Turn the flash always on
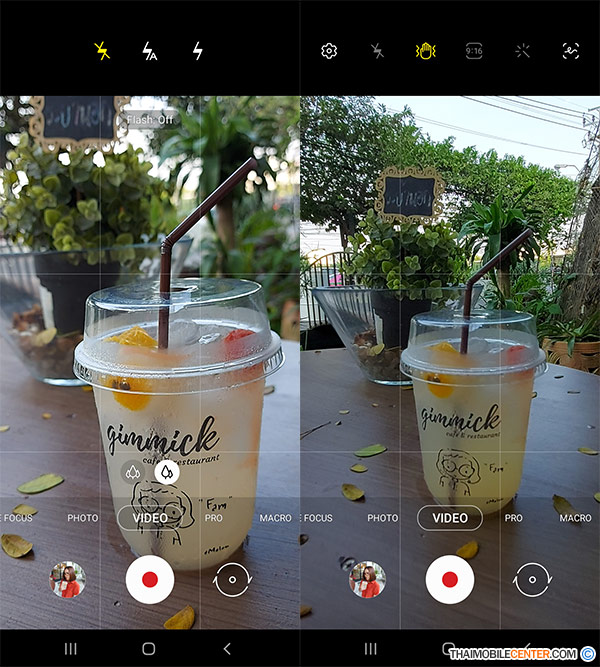 pyautogui.click(x=198, y=51)
